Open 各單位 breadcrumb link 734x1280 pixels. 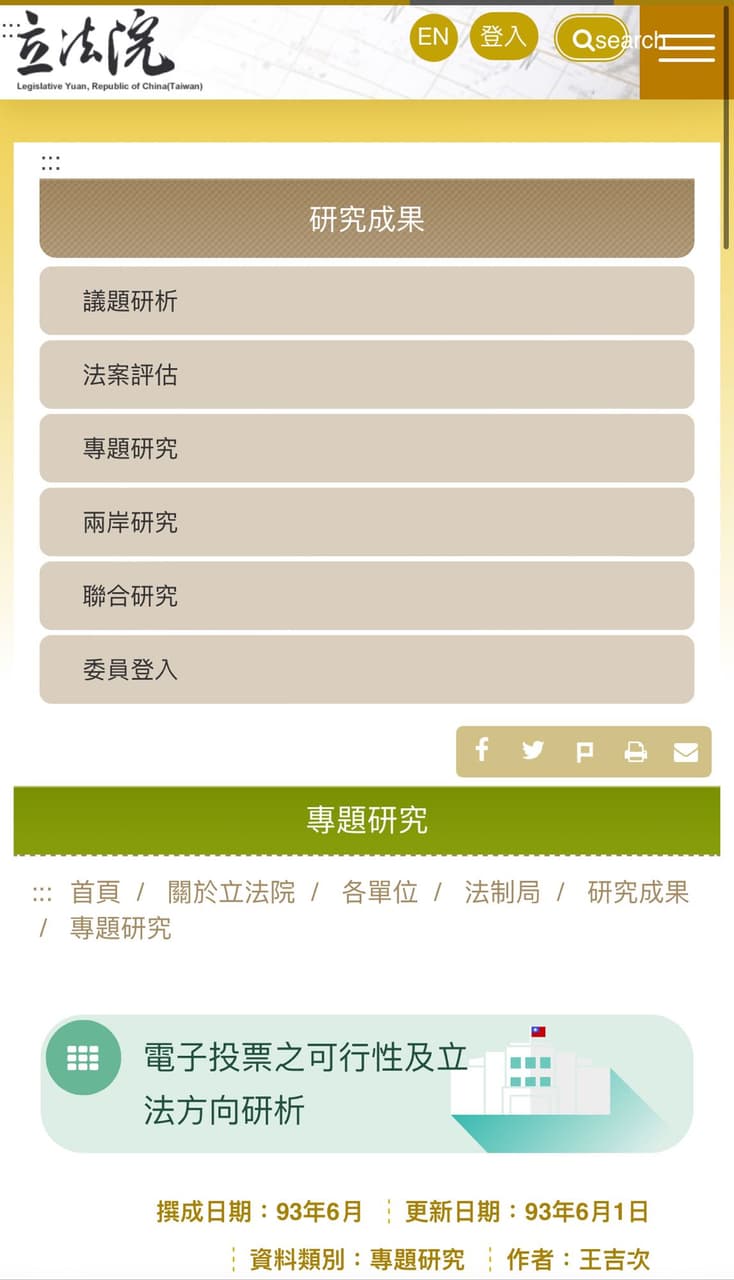[x=379, y=892]
